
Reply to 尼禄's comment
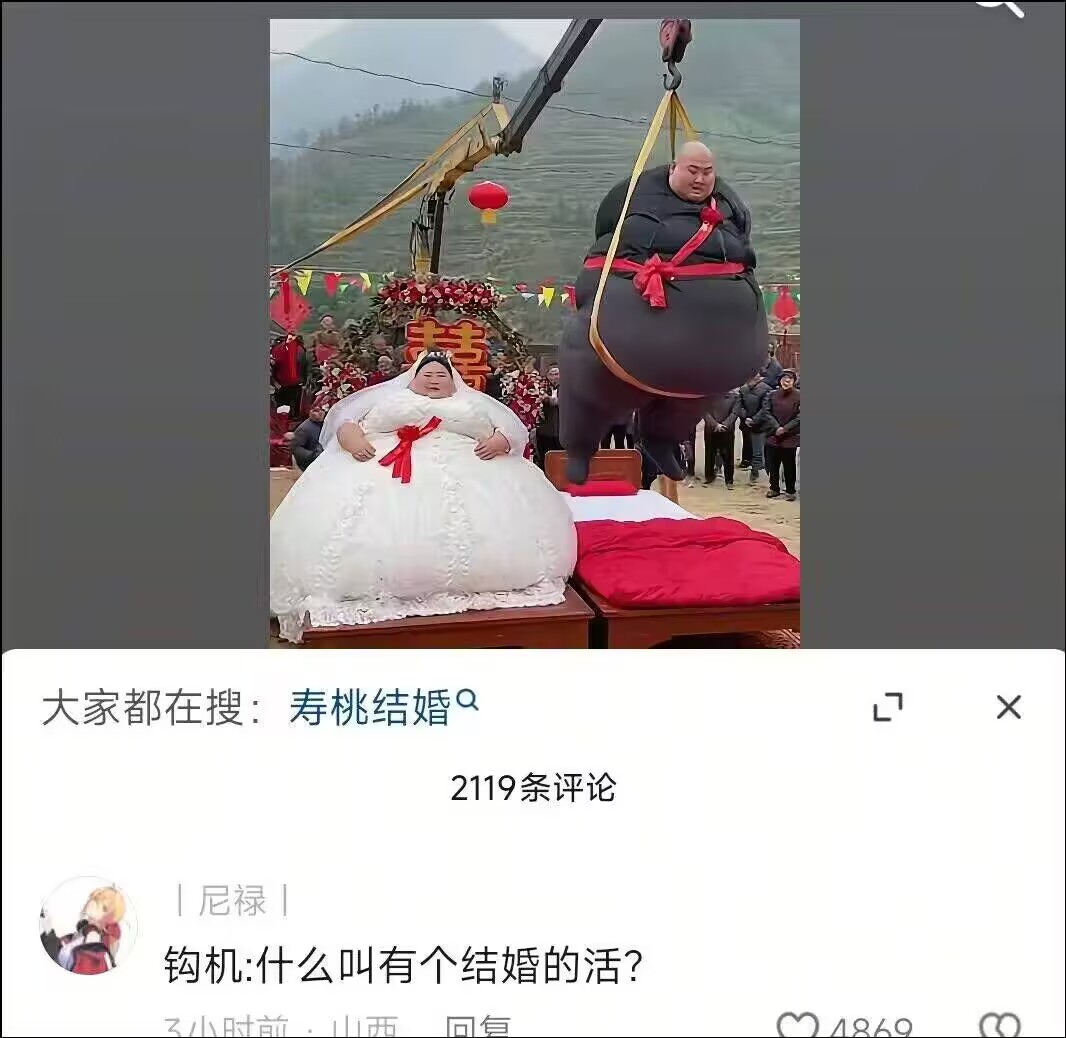(477, 1027)
